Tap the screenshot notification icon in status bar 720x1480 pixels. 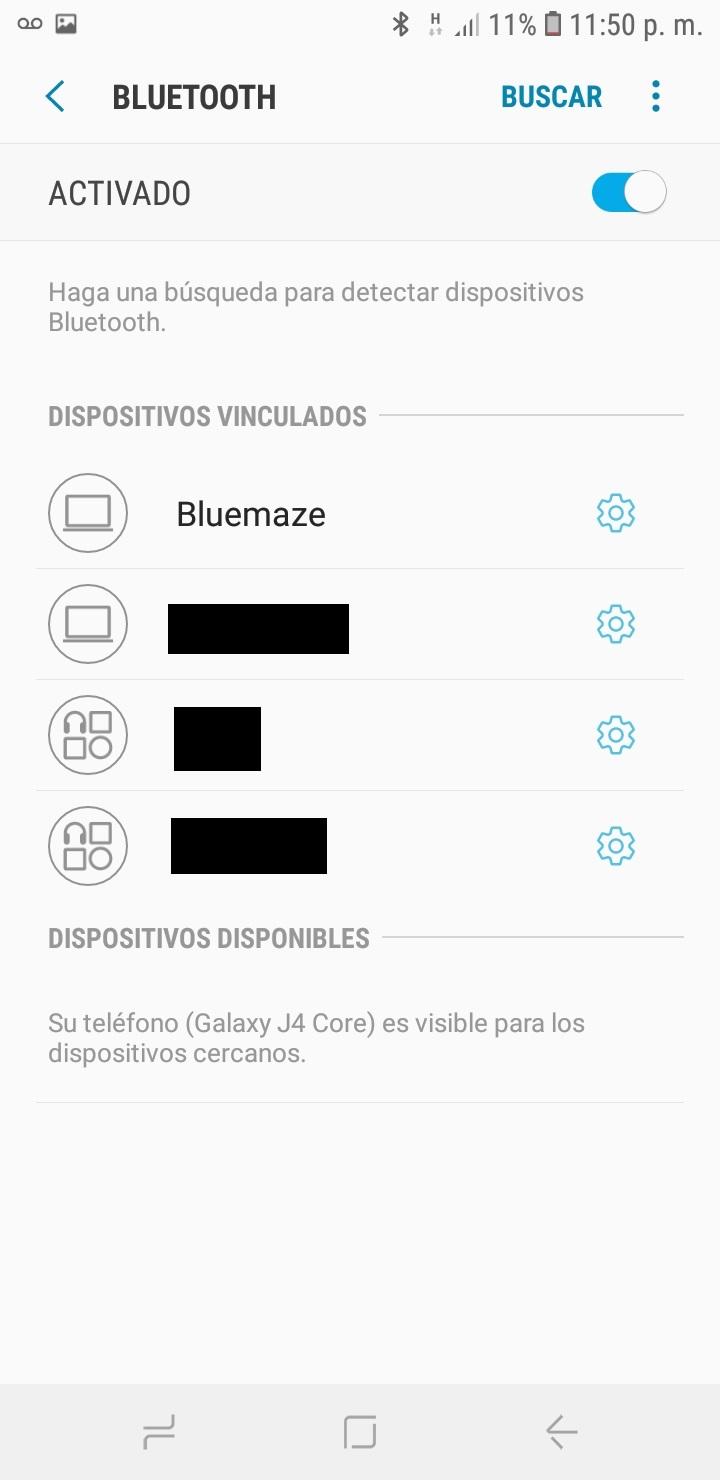(x=68, y=24)
